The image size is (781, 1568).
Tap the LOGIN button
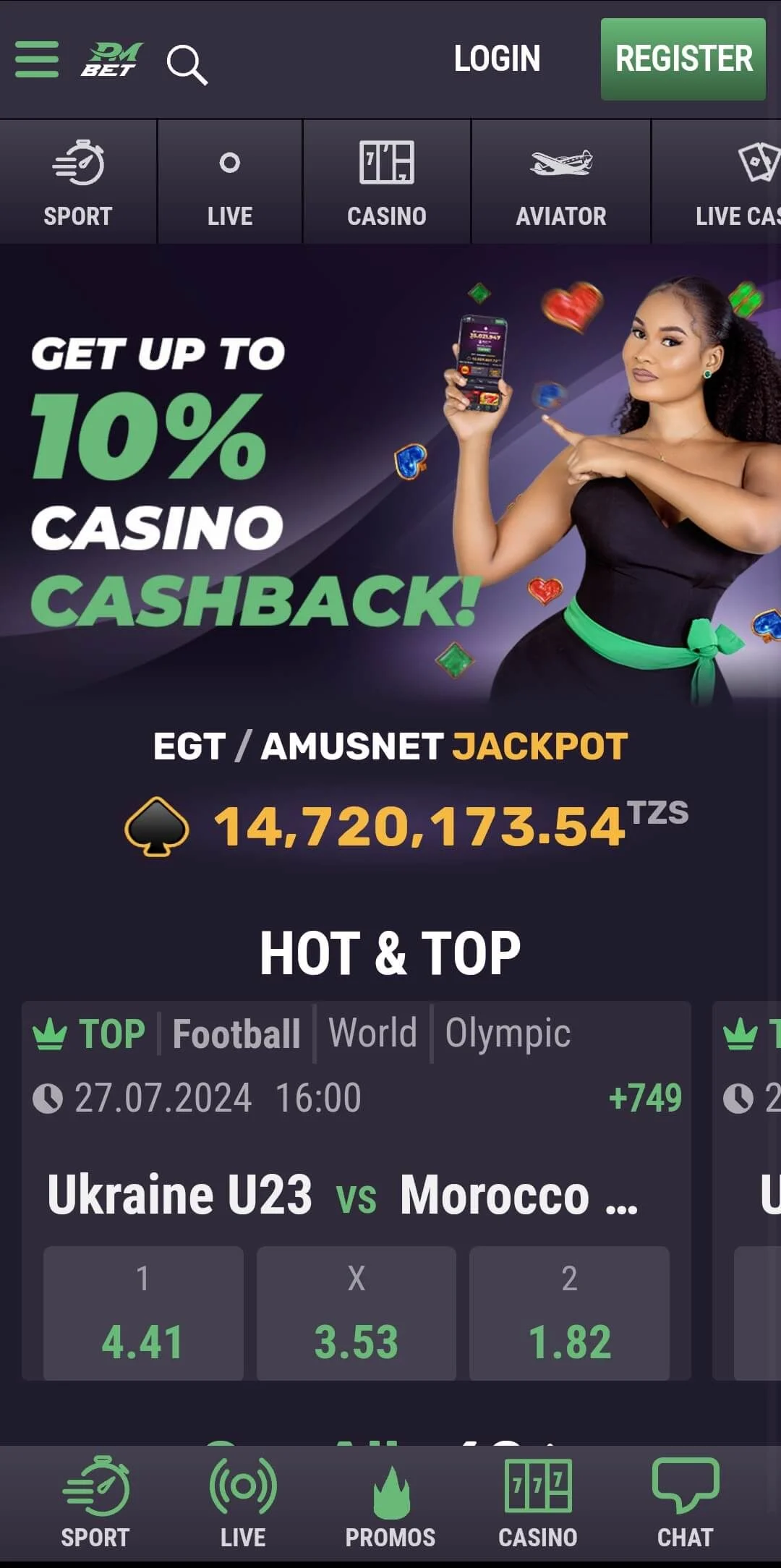497,59
